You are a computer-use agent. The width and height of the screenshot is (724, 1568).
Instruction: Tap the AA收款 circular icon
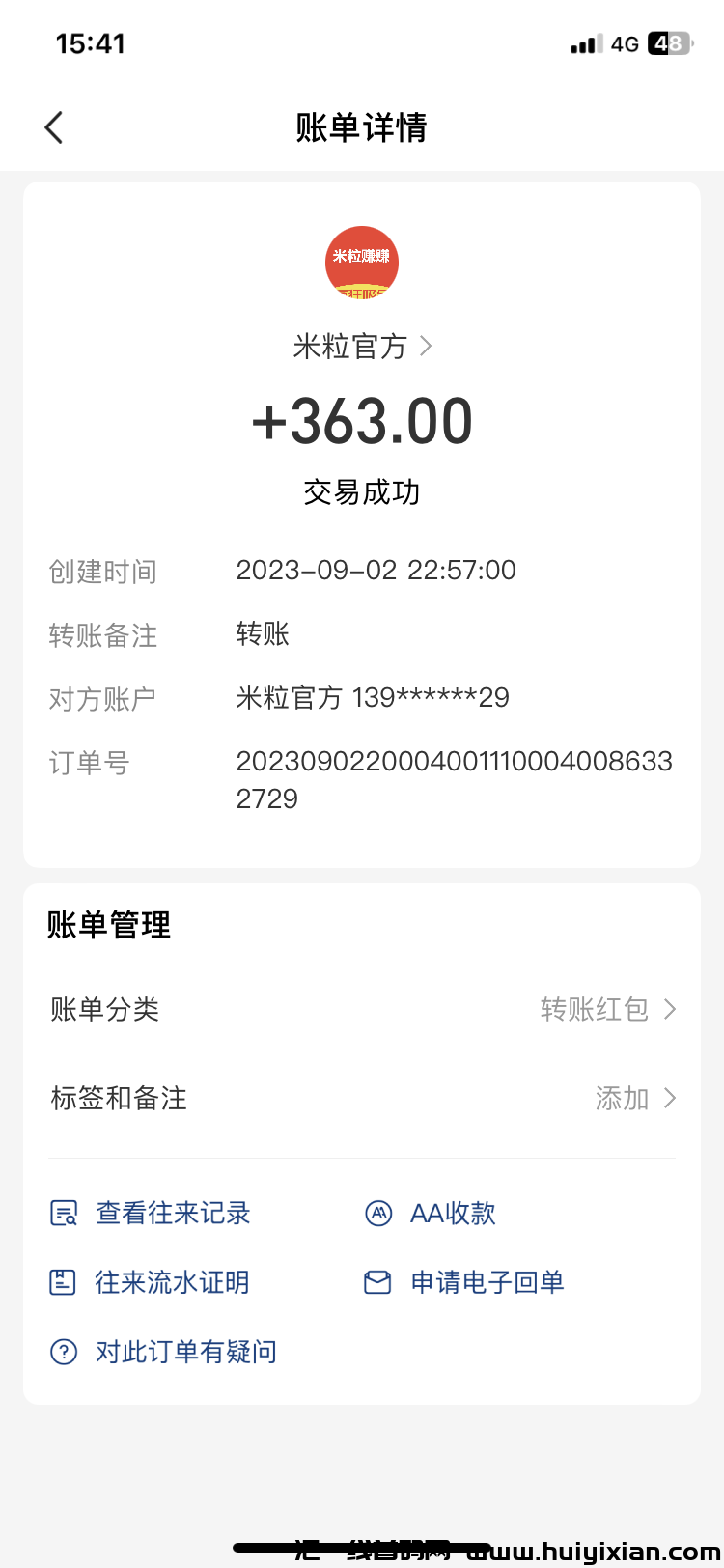[376, 1213]
